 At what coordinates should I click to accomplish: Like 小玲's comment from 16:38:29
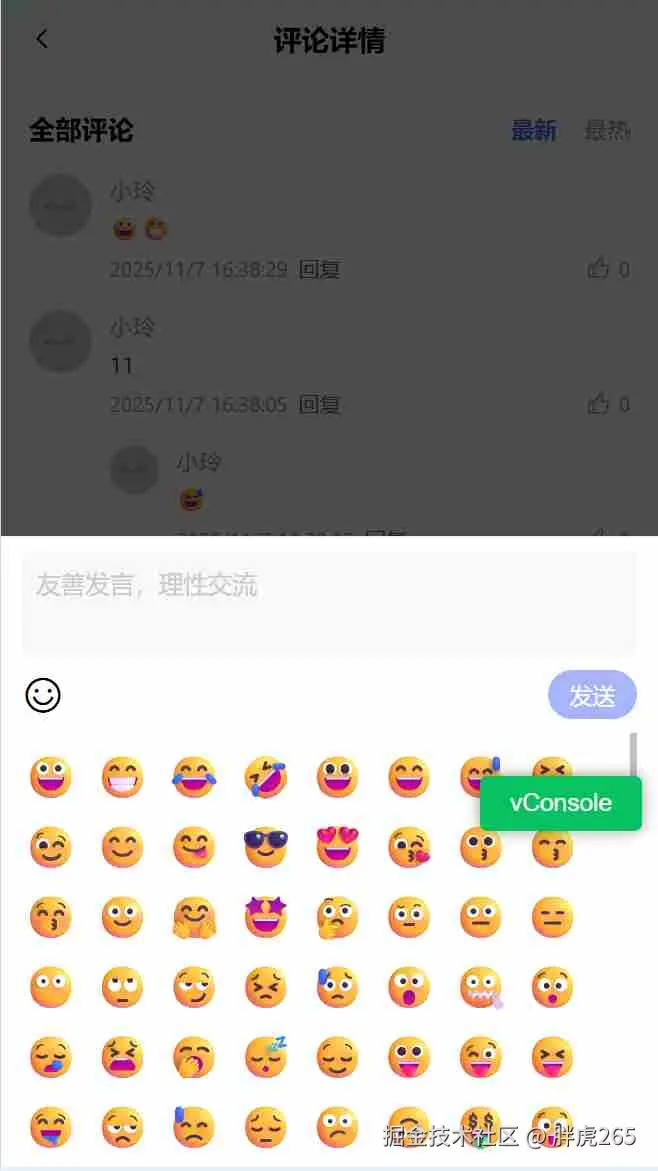599,268
